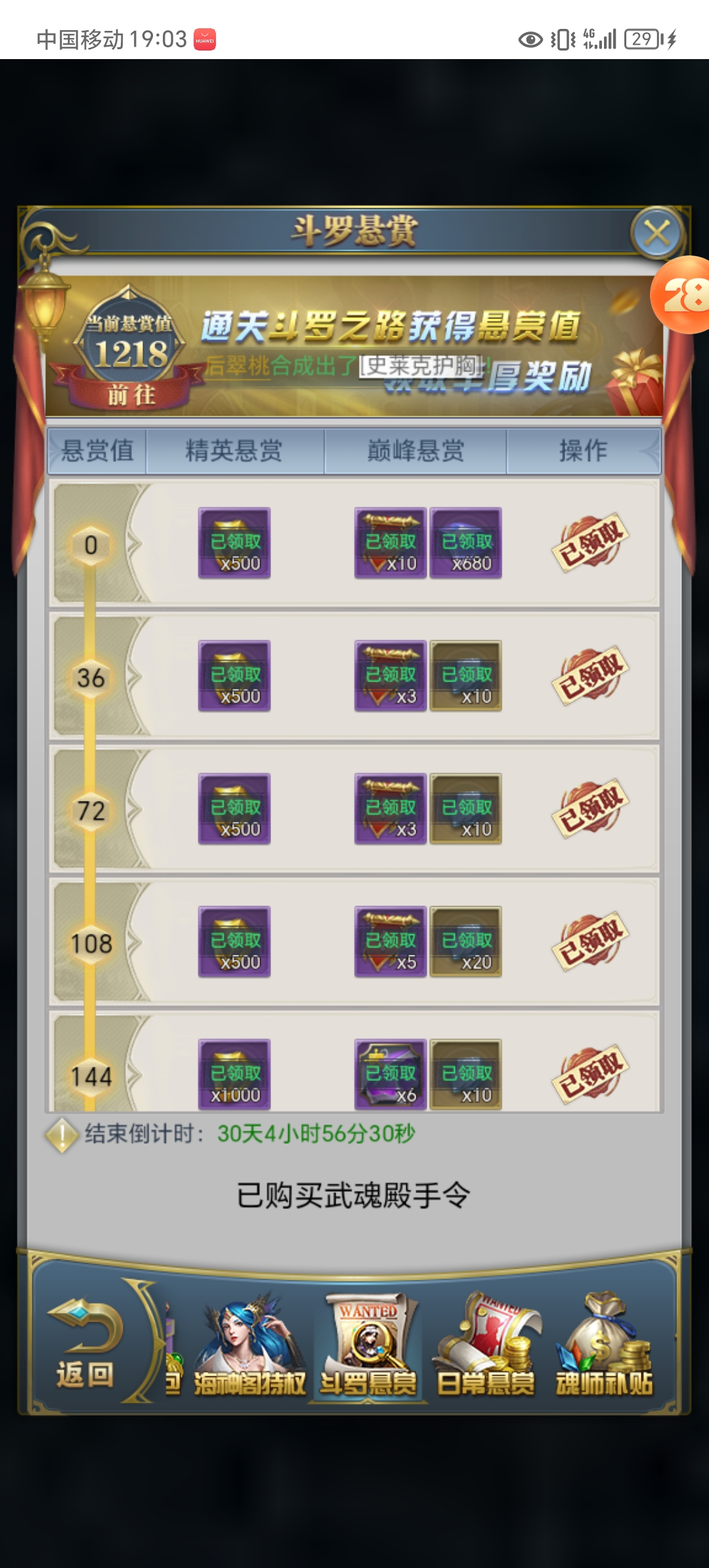Switch to the 海神阁特权 tab
Image resolution: width=709 pixels, height=1568 pixels.
coord(250,1346)
